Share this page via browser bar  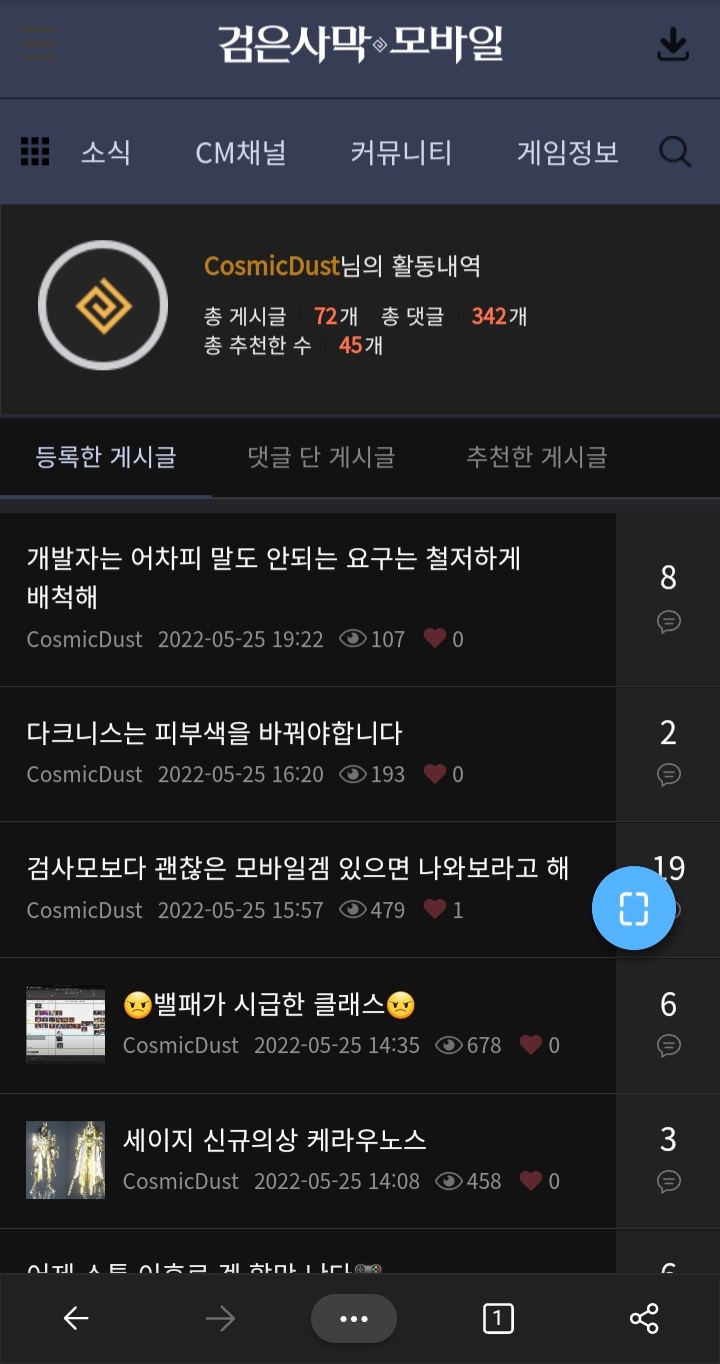[x=644, y=1319]
